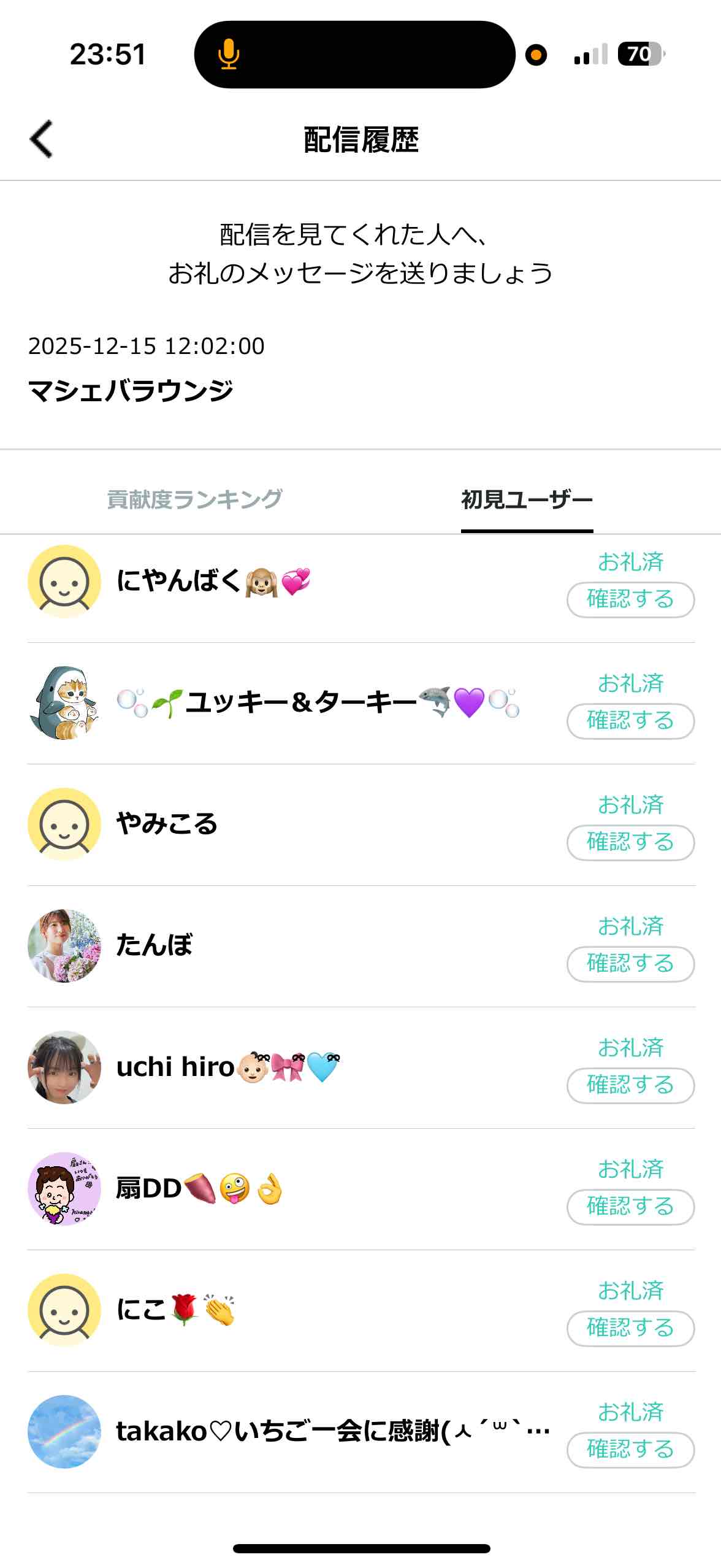Open たんぽ's profile avatar
Screen dimensions: 721x1568
pyautogui.click(x=64, y=945)
